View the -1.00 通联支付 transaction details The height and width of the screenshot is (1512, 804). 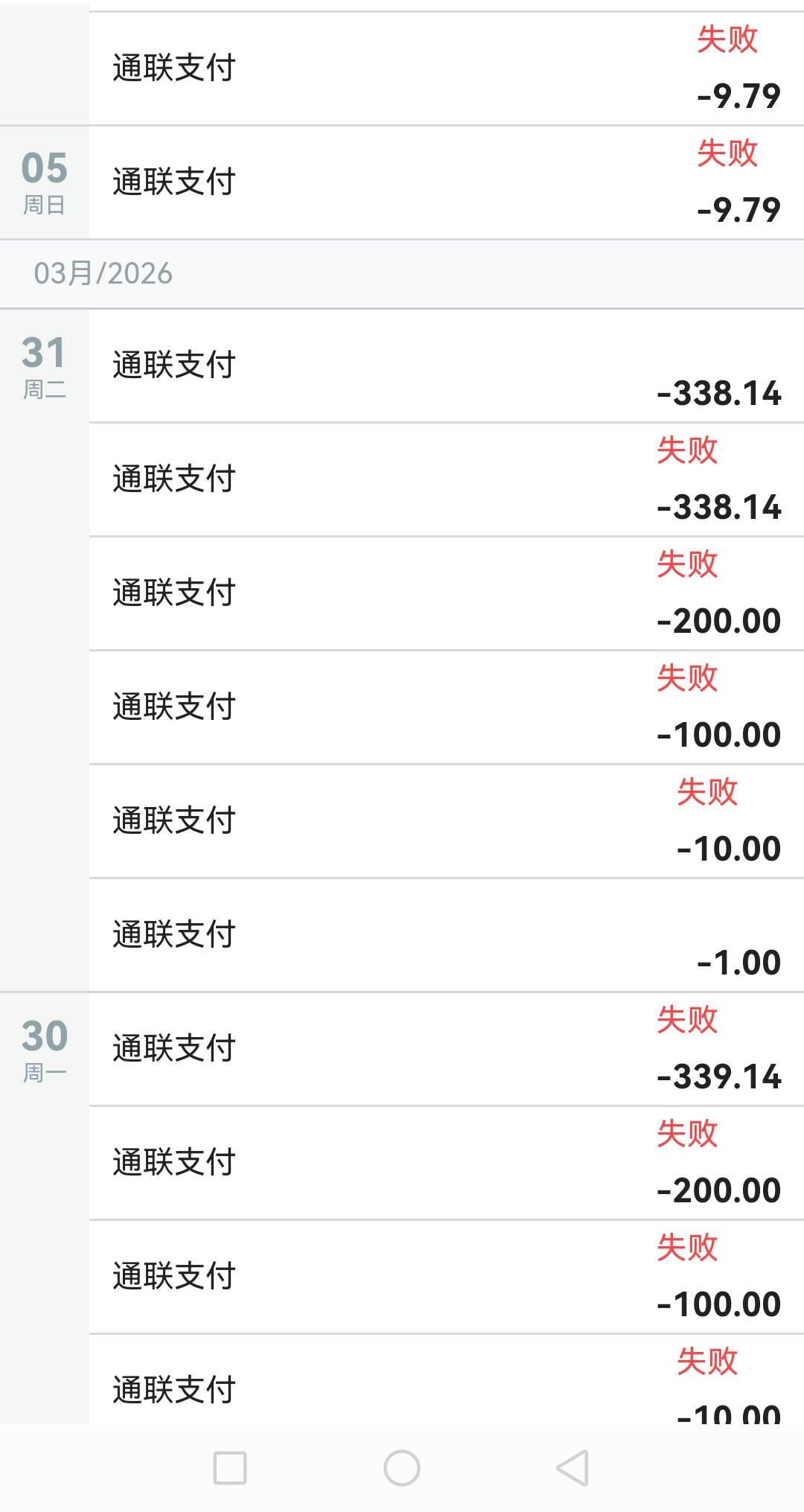[445, 935]
